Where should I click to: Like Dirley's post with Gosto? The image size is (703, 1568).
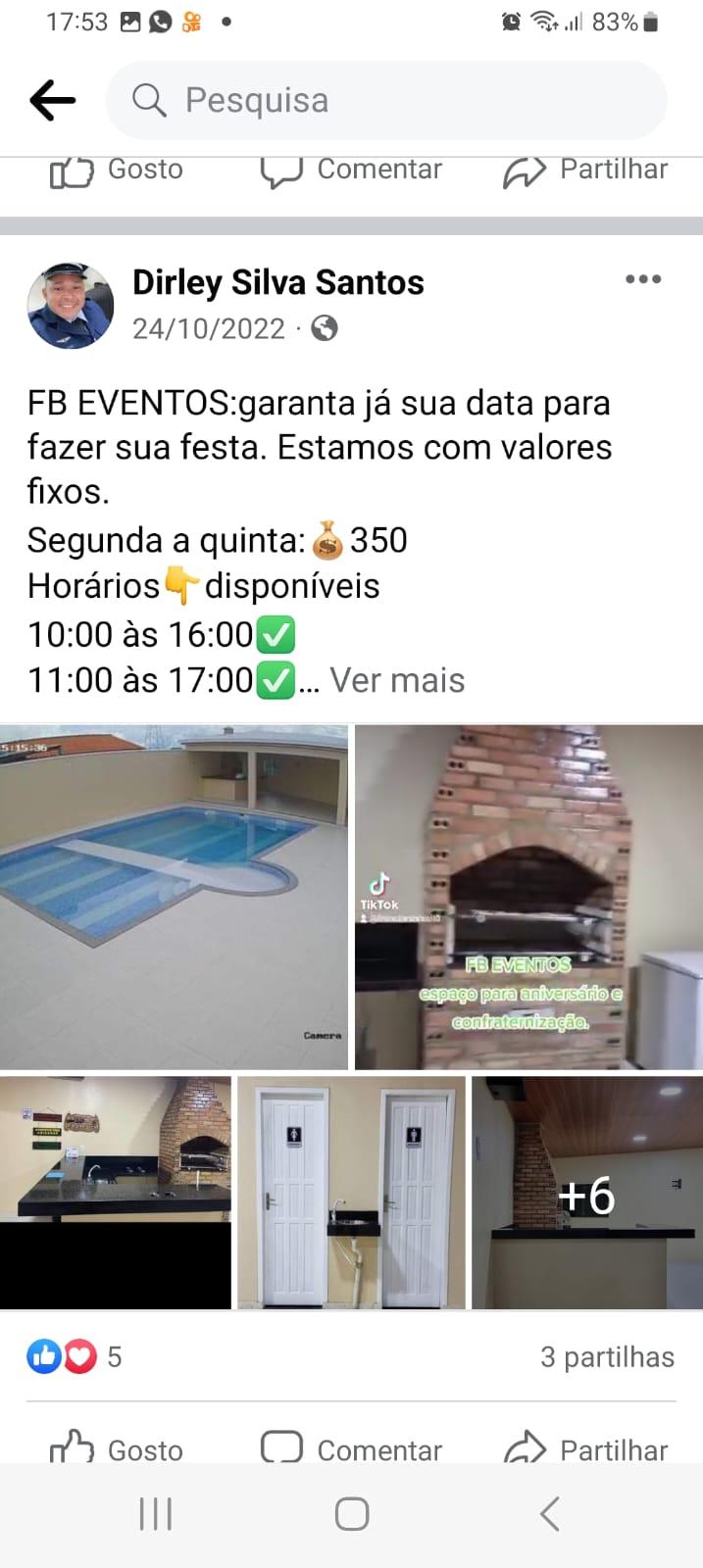117,1447
